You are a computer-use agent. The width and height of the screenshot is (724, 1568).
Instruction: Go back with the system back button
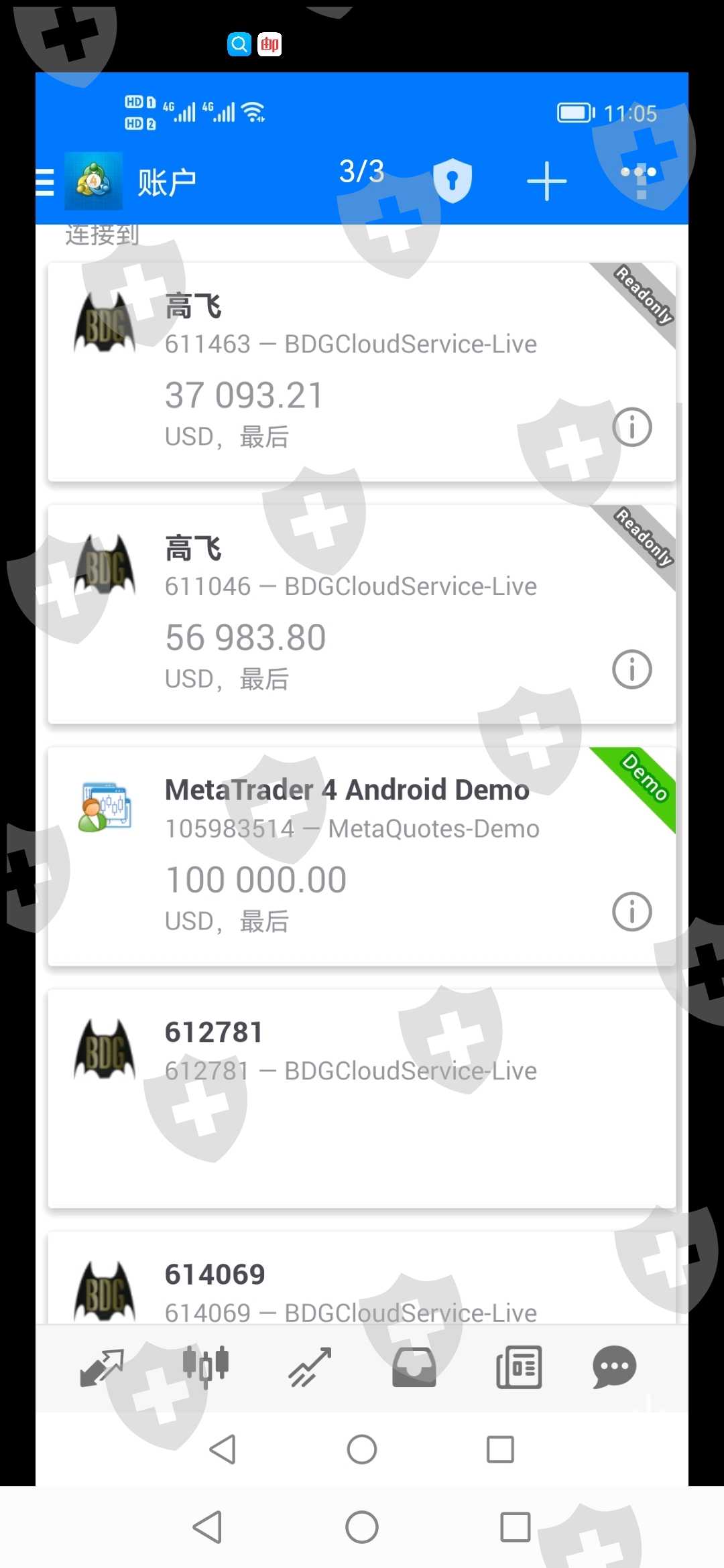[x=207, y=1527]
